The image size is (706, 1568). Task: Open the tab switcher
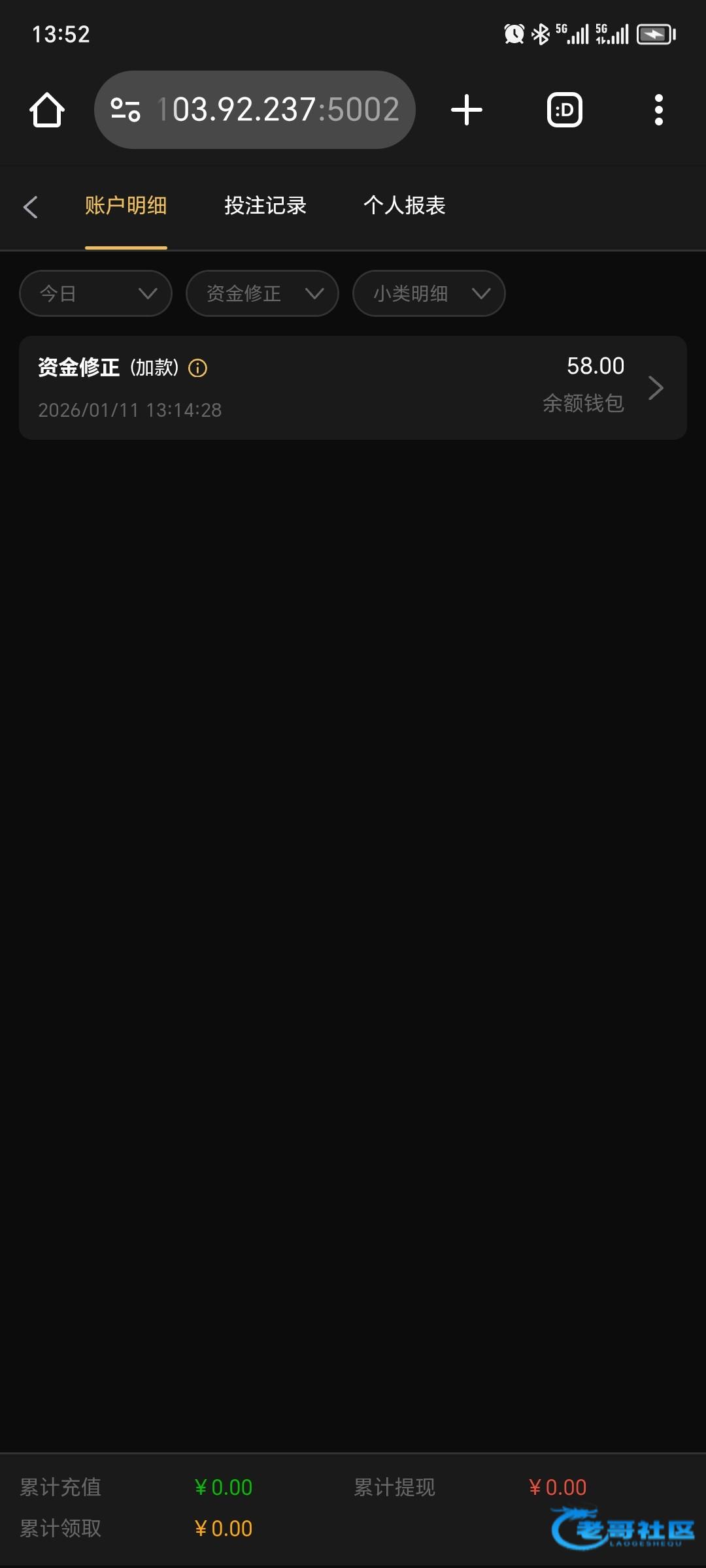click(x=564, y=110)
